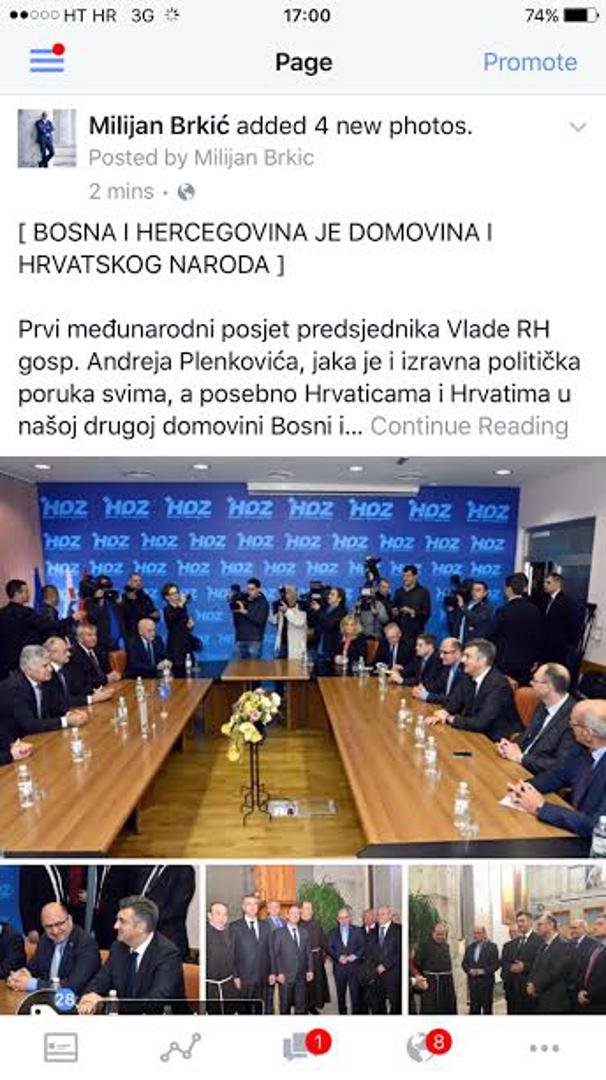Open the group photo with the white-robed friar

coord(303,939)
